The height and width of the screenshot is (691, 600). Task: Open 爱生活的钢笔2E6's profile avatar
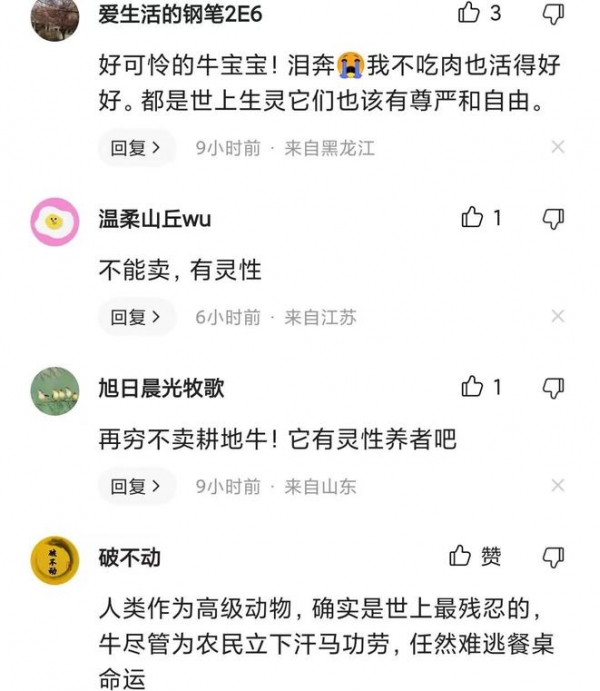pos(55,18)
